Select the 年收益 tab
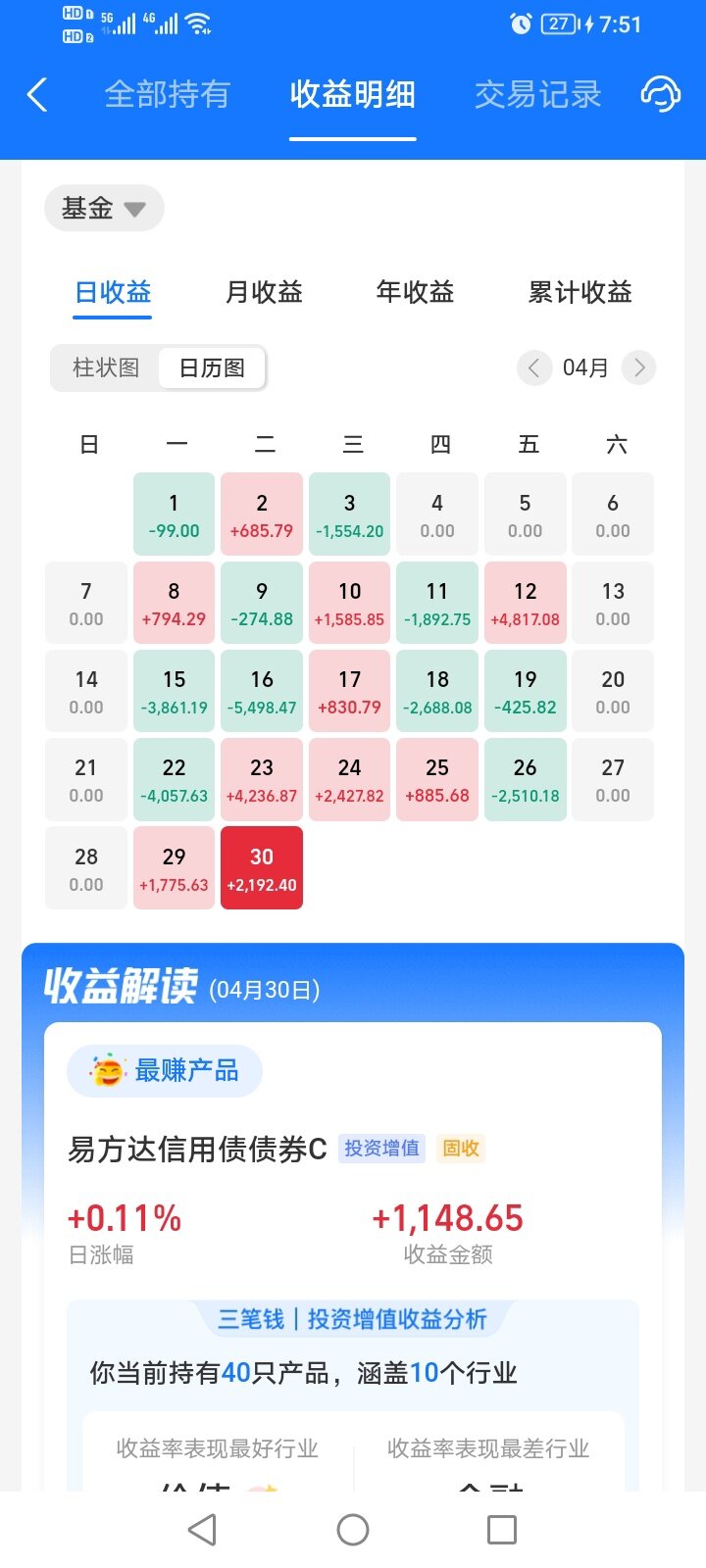The width and height of the screenshot is (706, 1568). point(415,292)
